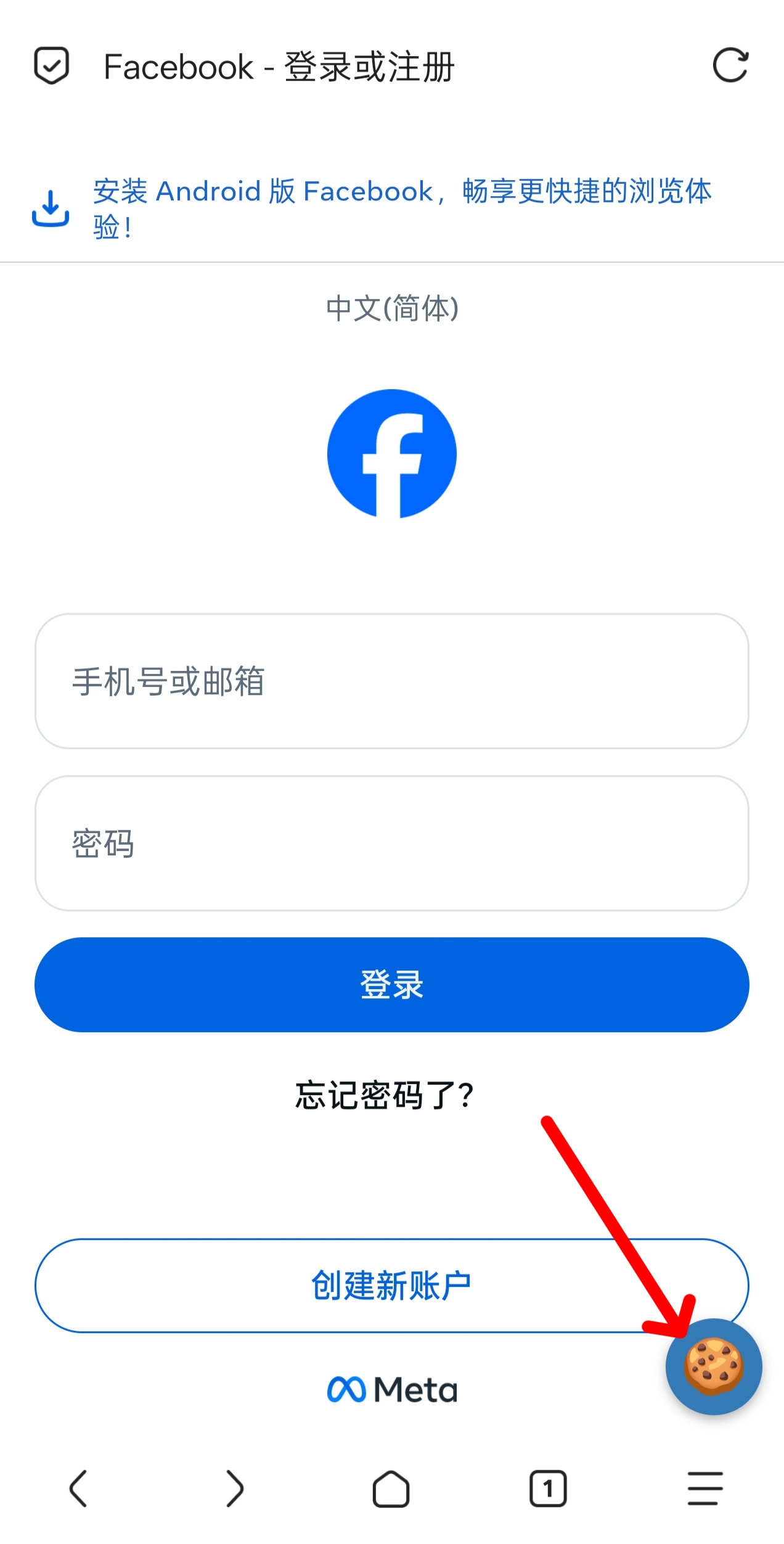Focus the 手机号或邮箱 input field
The height and width of the screenshot is (1544, 784).
[x=392, y=681]
